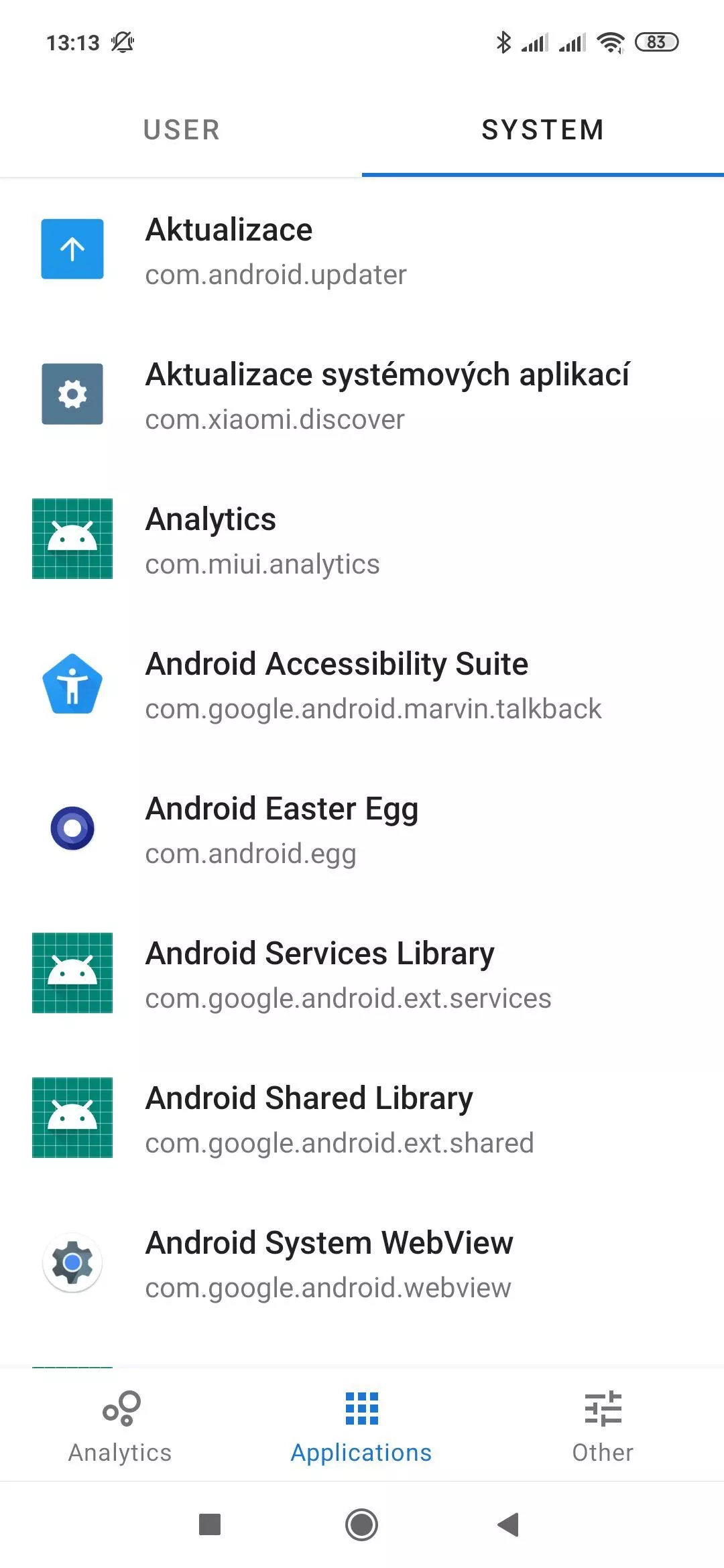Tap the system back button
Image resolution: width=724 pixels, height=1568 pixels.
[x=509, y=1524]
